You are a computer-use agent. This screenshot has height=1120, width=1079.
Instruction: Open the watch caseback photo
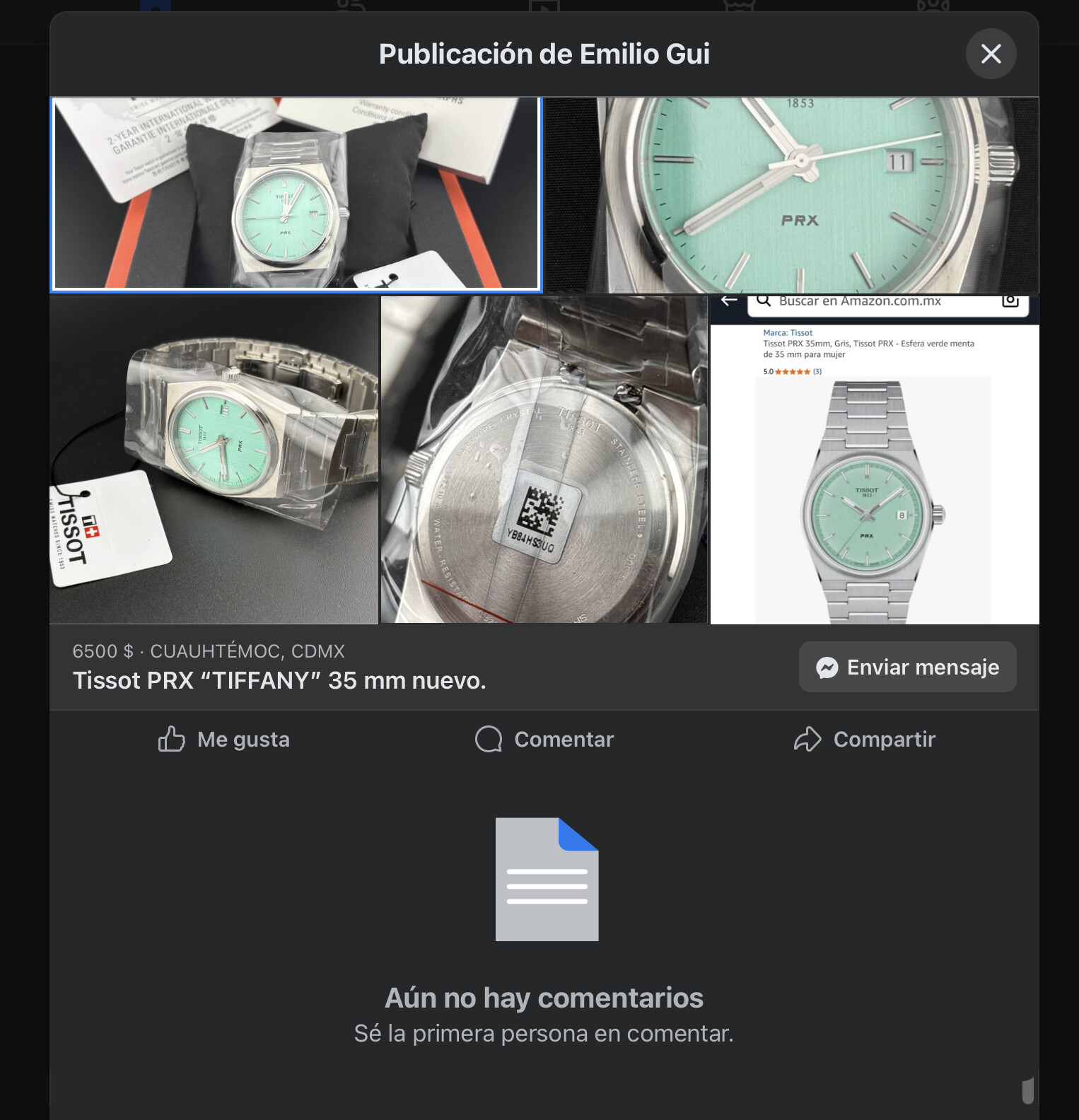click(x=544, y=460)
